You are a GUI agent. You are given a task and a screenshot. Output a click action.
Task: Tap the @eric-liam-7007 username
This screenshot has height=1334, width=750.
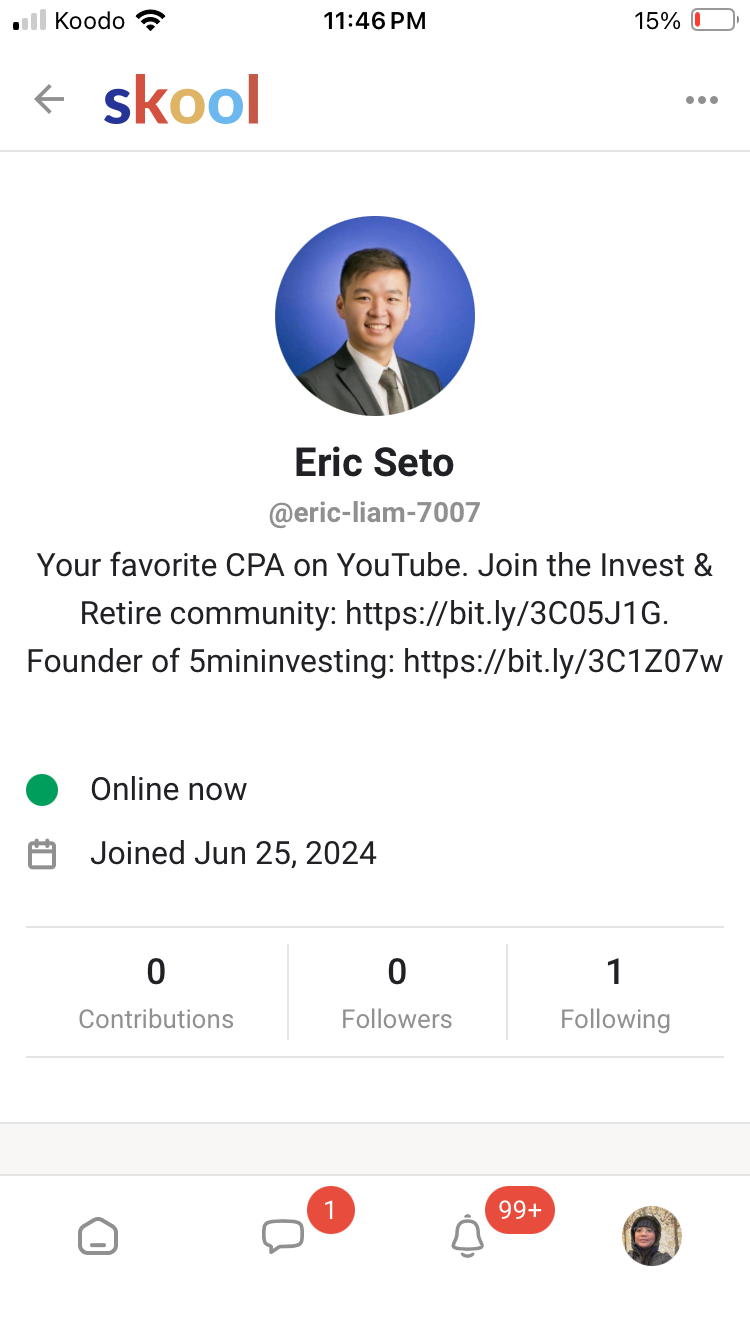click(374, 512)
